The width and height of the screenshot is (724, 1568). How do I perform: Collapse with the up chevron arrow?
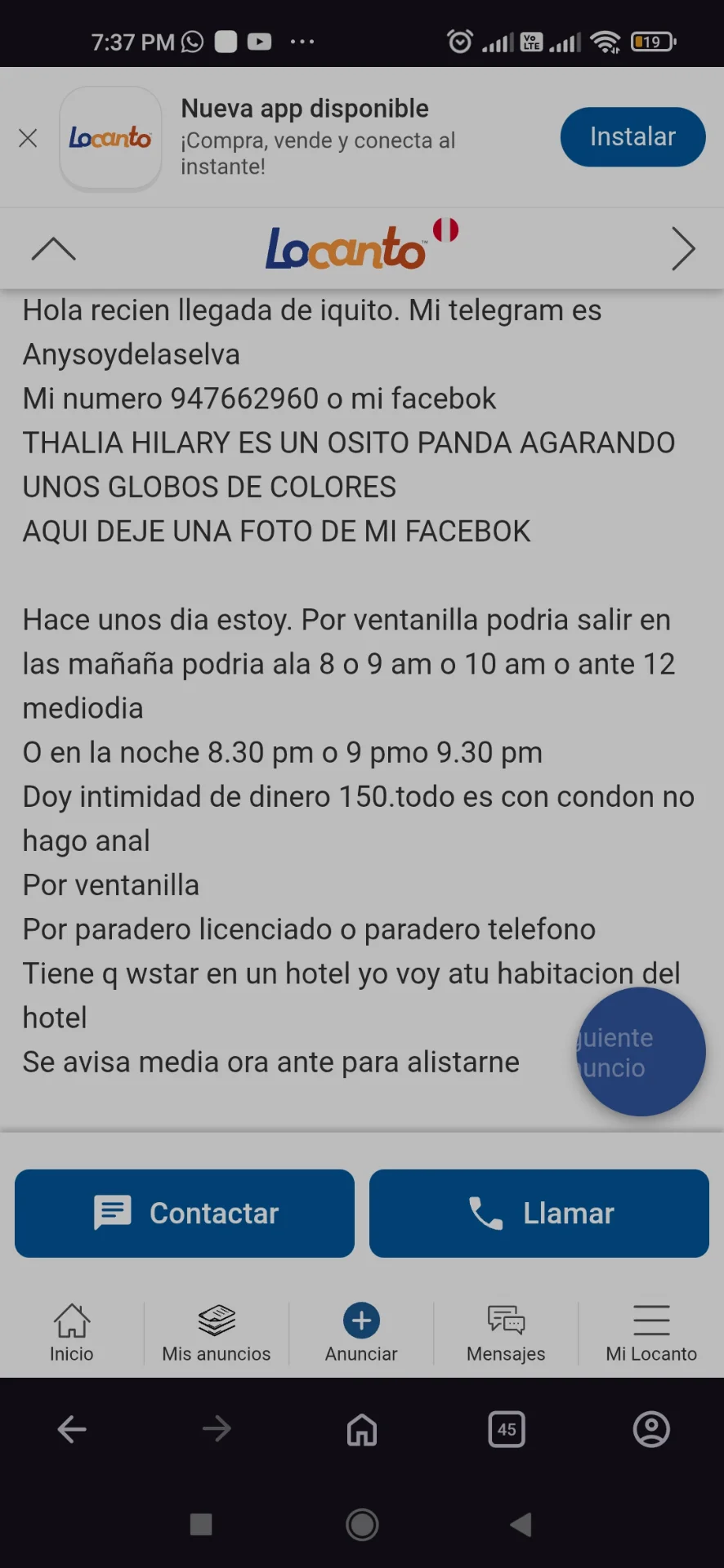point(53,249)
